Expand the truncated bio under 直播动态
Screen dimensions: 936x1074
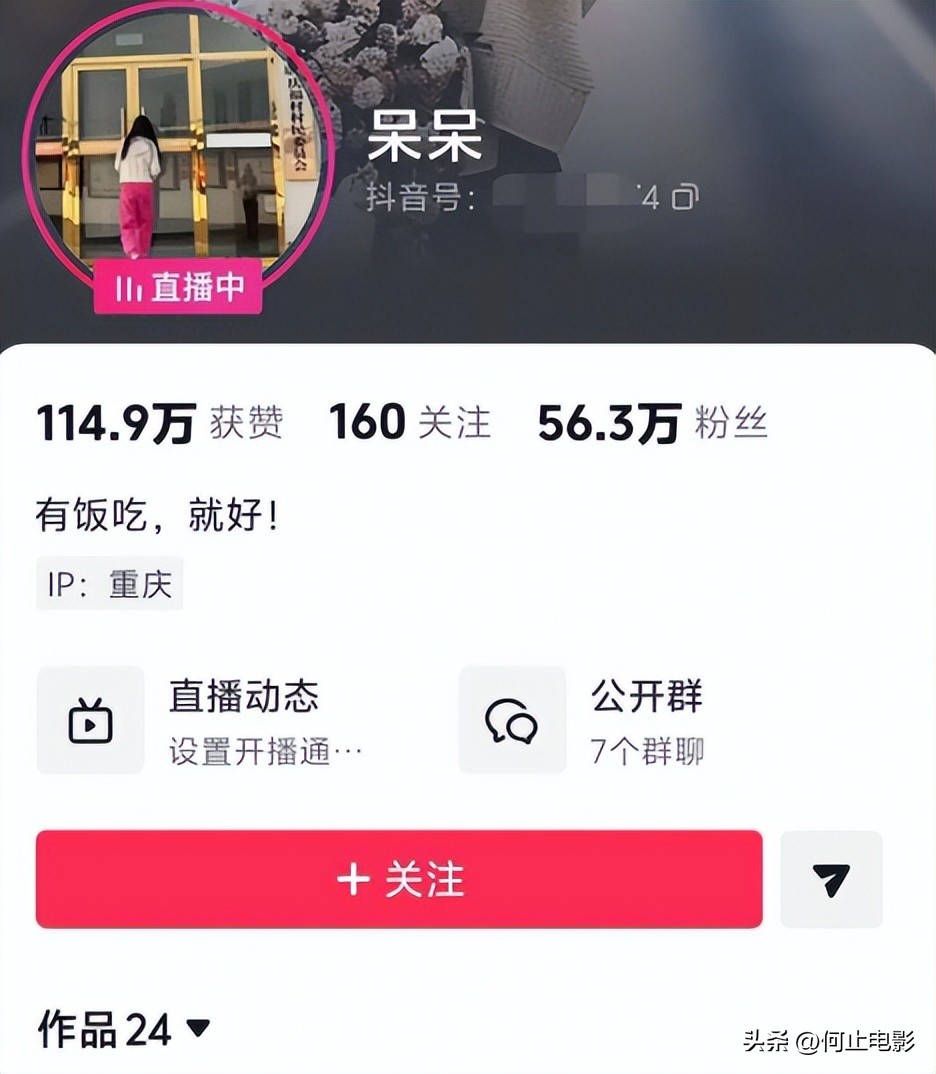click(266, 753)
